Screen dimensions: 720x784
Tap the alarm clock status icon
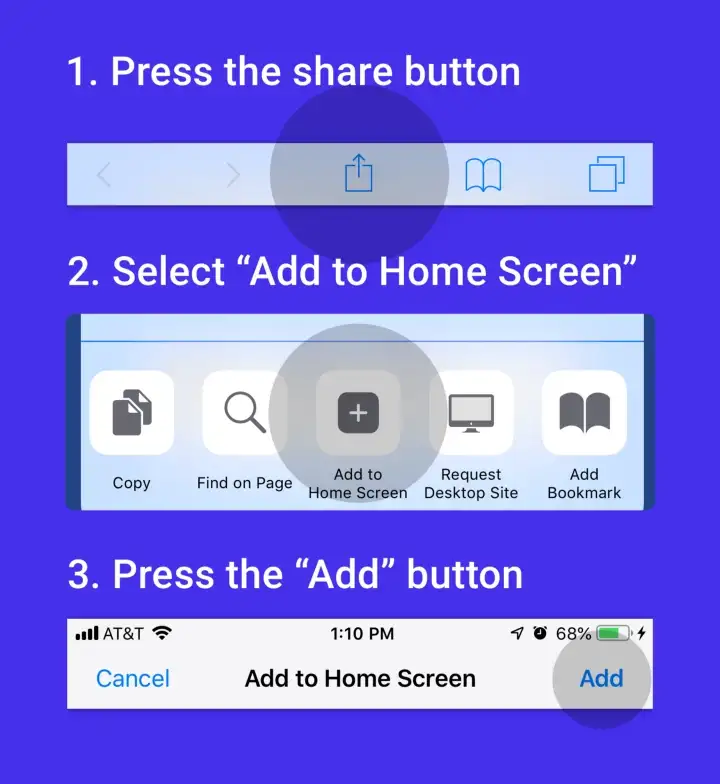coord(541,632)
